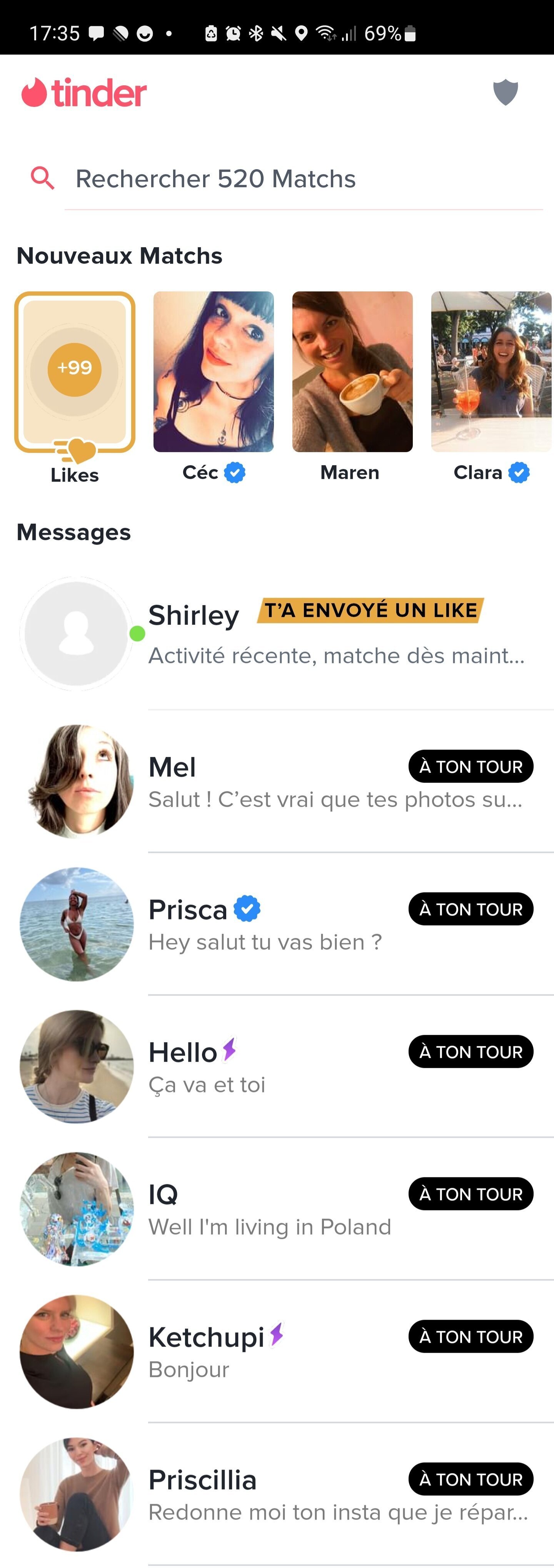Open new match Céc

(214, 373)
